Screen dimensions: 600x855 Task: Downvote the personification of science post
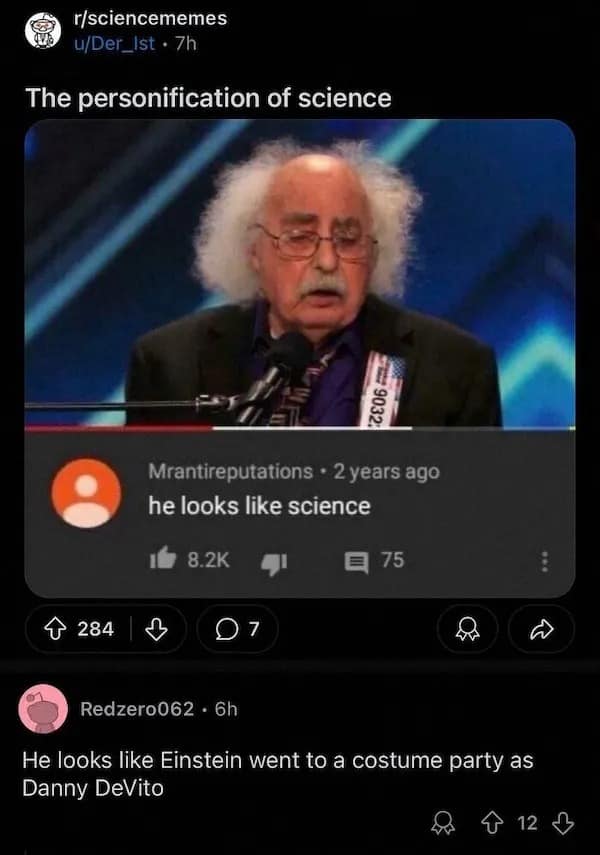pyautogui.click(x=155, y=629)
